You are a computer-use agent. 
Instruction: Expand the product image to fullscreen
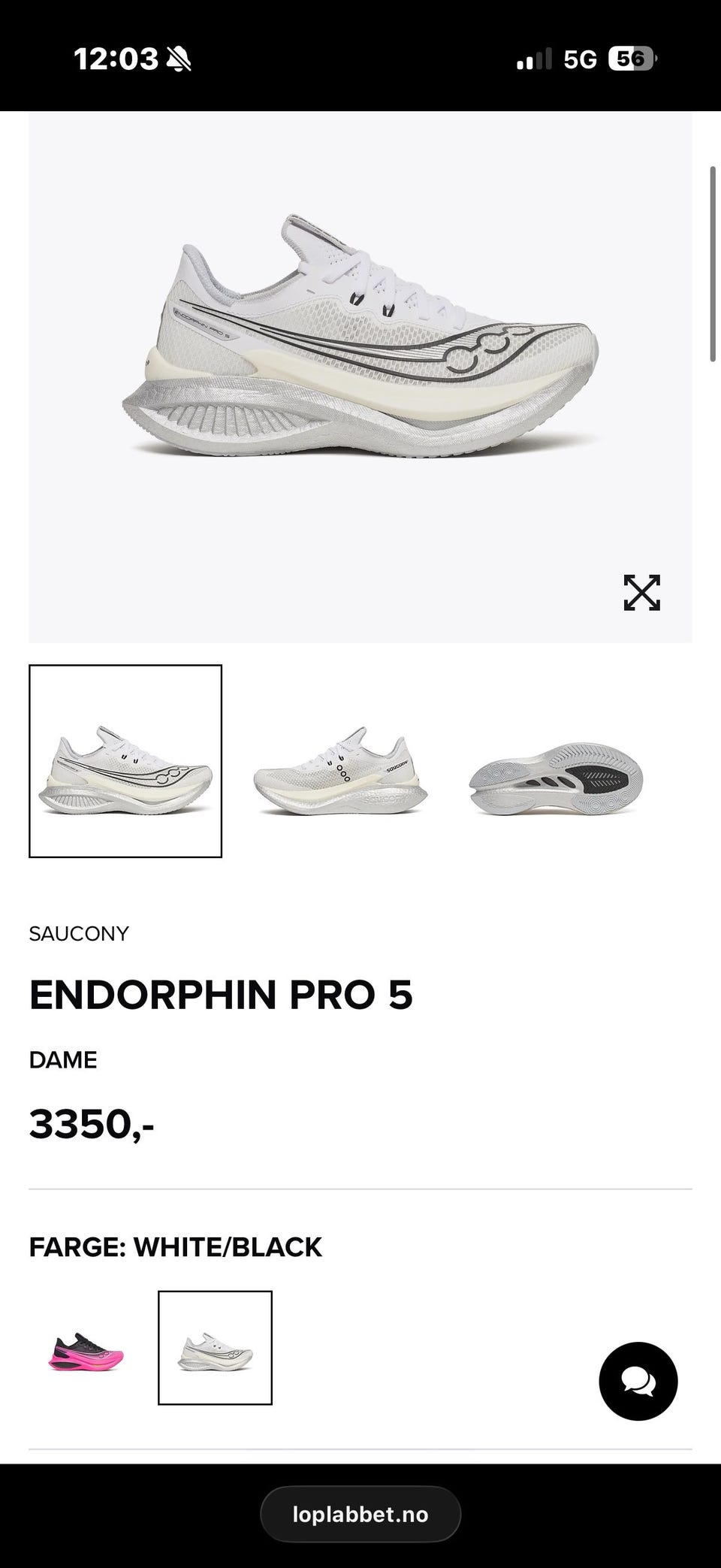pyautogui.click(x=641, y=592)
